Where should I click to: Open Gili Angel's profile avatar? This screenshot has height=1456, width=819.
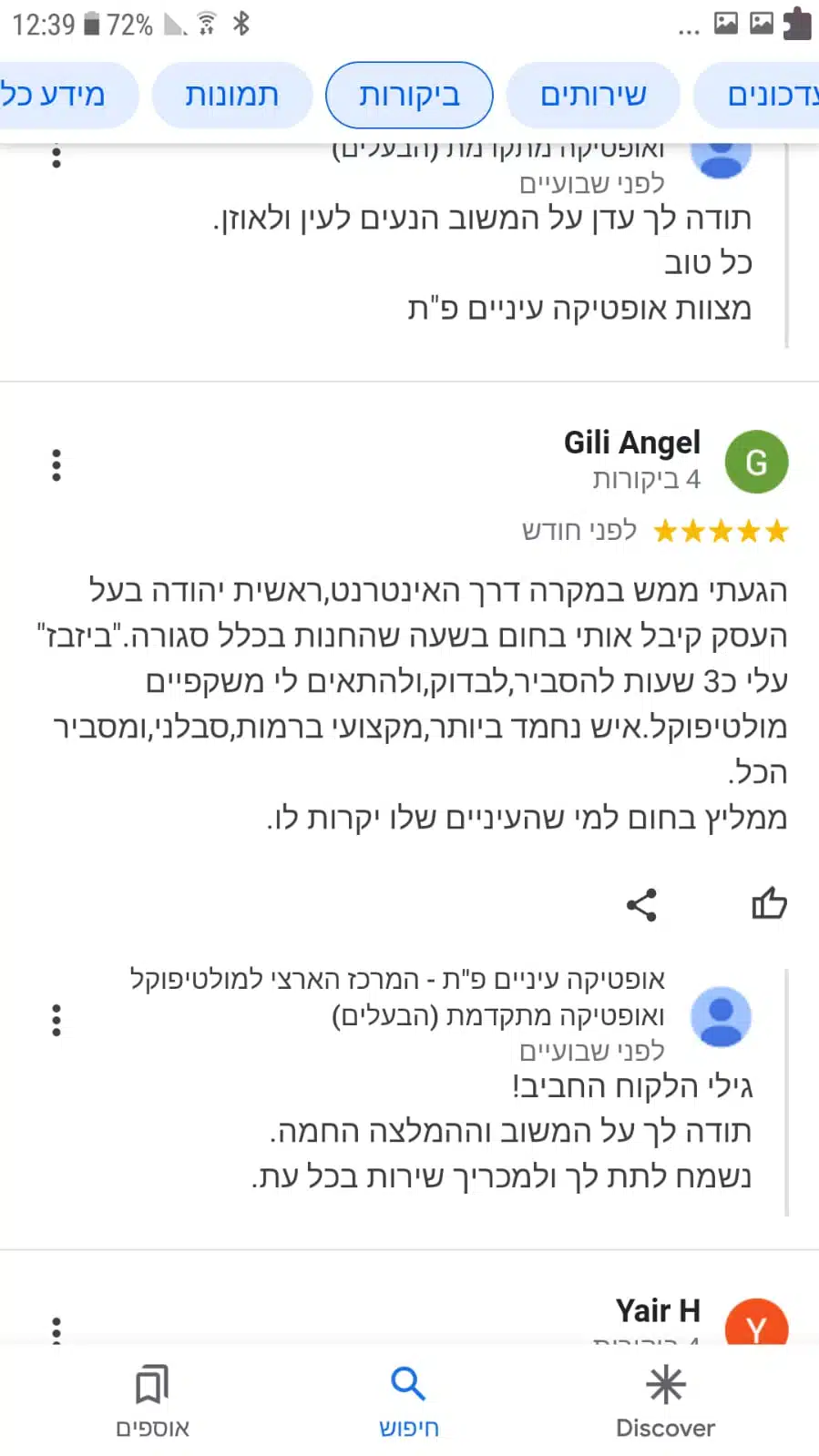[756, 463]
